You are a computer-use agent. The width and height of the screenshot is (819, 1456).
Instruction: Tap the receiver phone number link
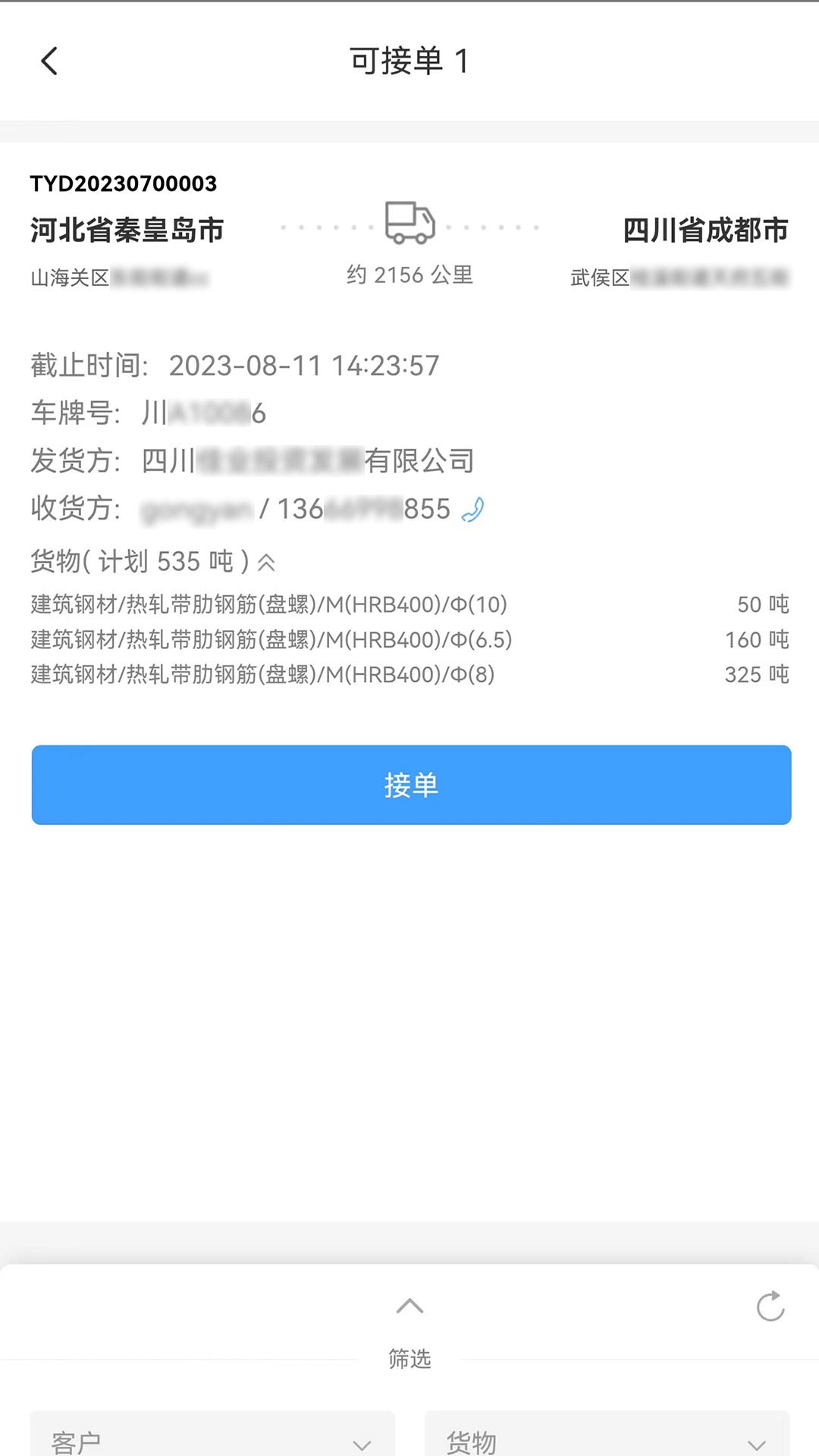[356, 510]
